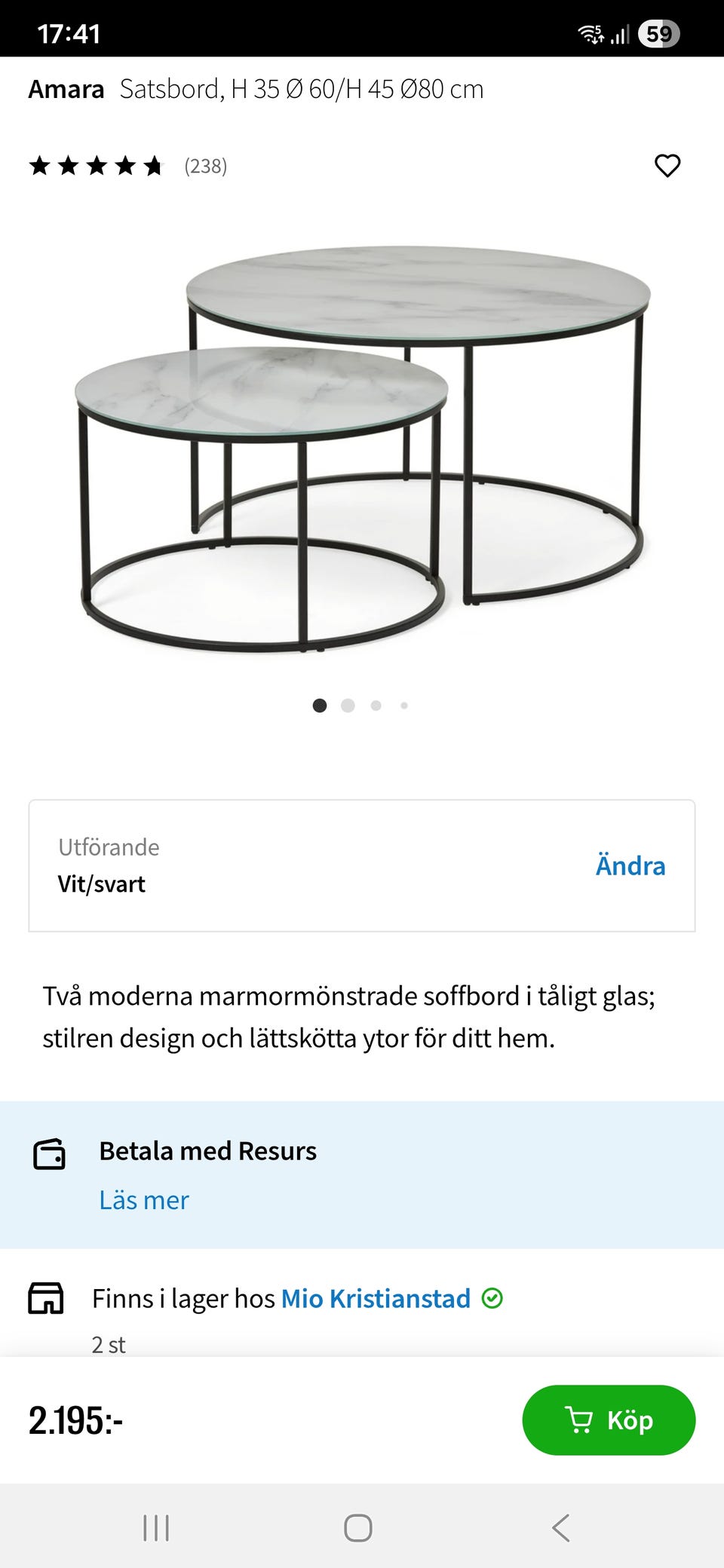Image resolution: width=724 pixels, height=1568 pixels.
Task: Tap the wallet icon next to Betala med Resurs
Action: pos(49,1152)
